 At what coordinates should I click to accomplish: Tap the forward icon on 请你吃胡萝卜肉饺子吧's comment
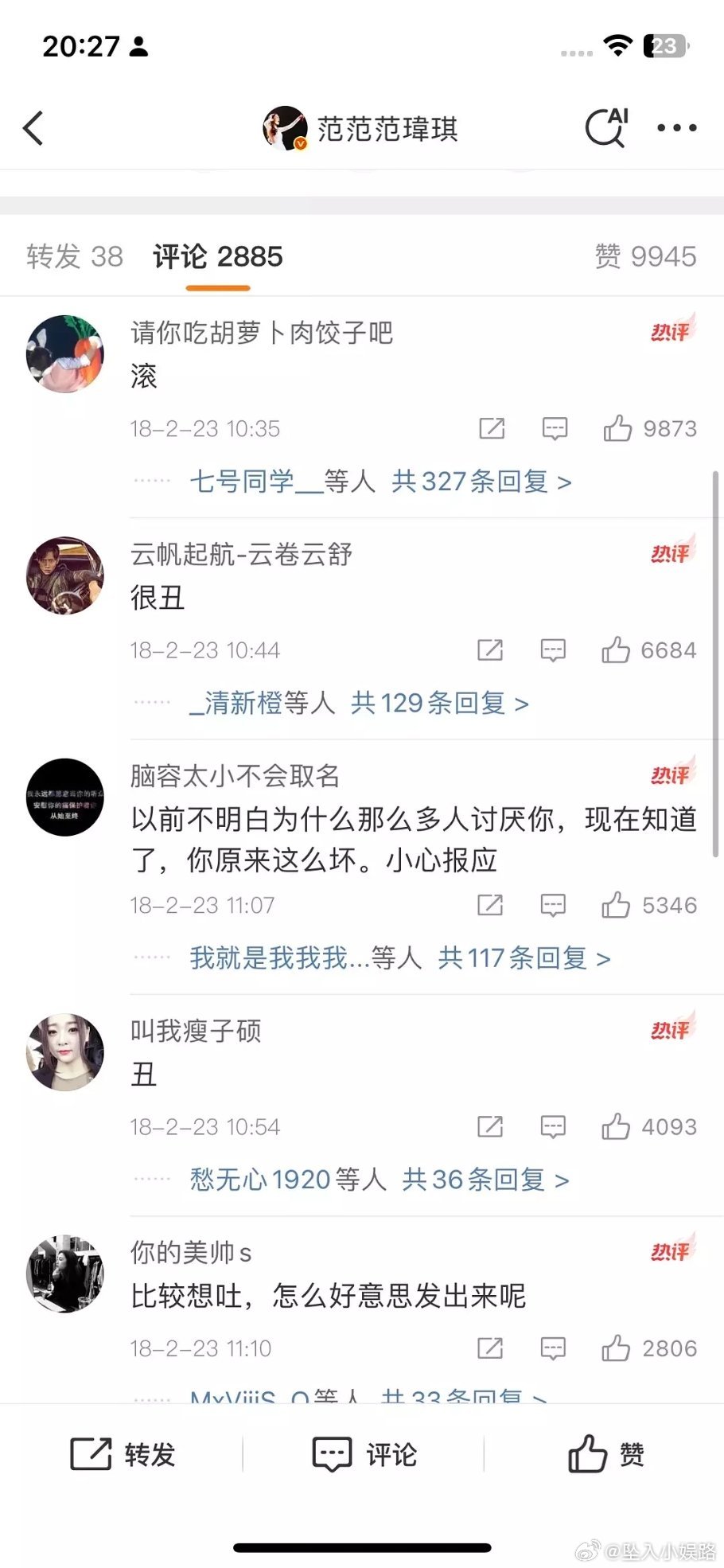coord(490,428)
